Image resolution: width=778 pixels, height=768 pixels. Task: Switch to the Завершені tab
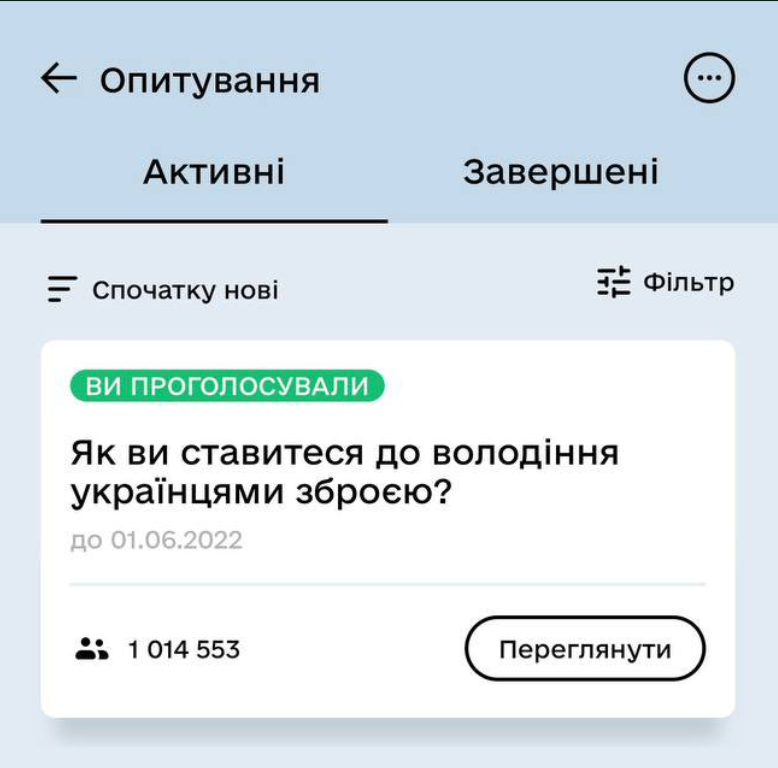tap(560, 172)
